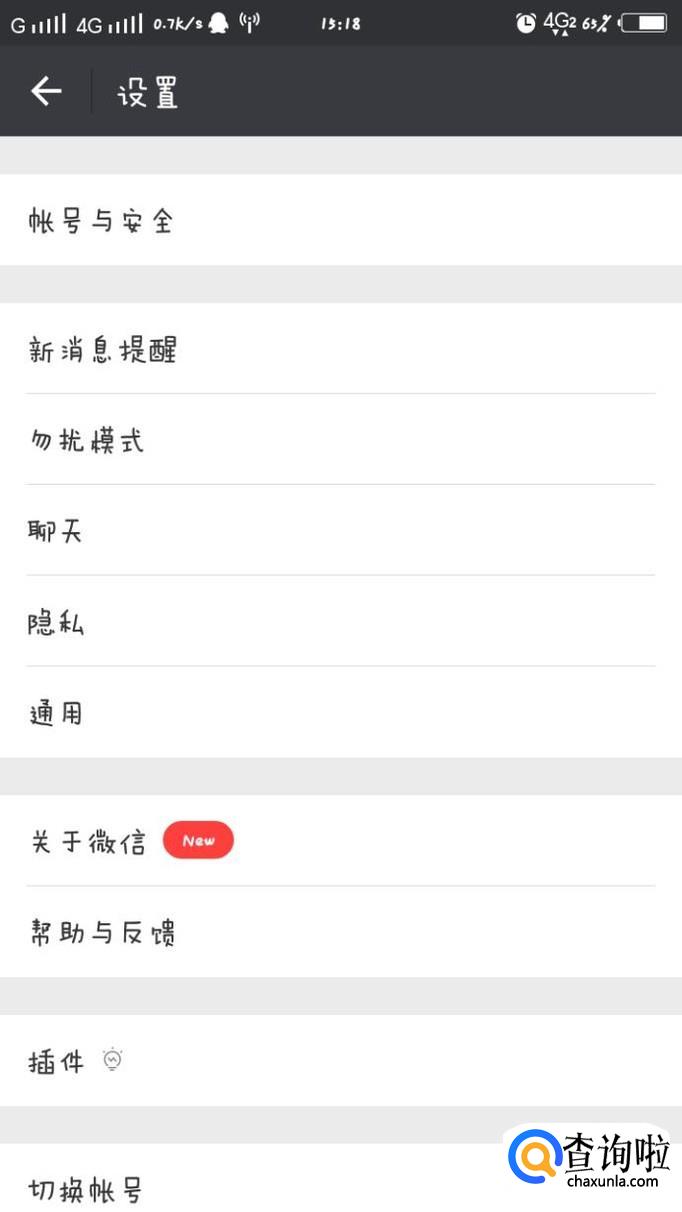Go back from the 设置 page

pos(46,92)
